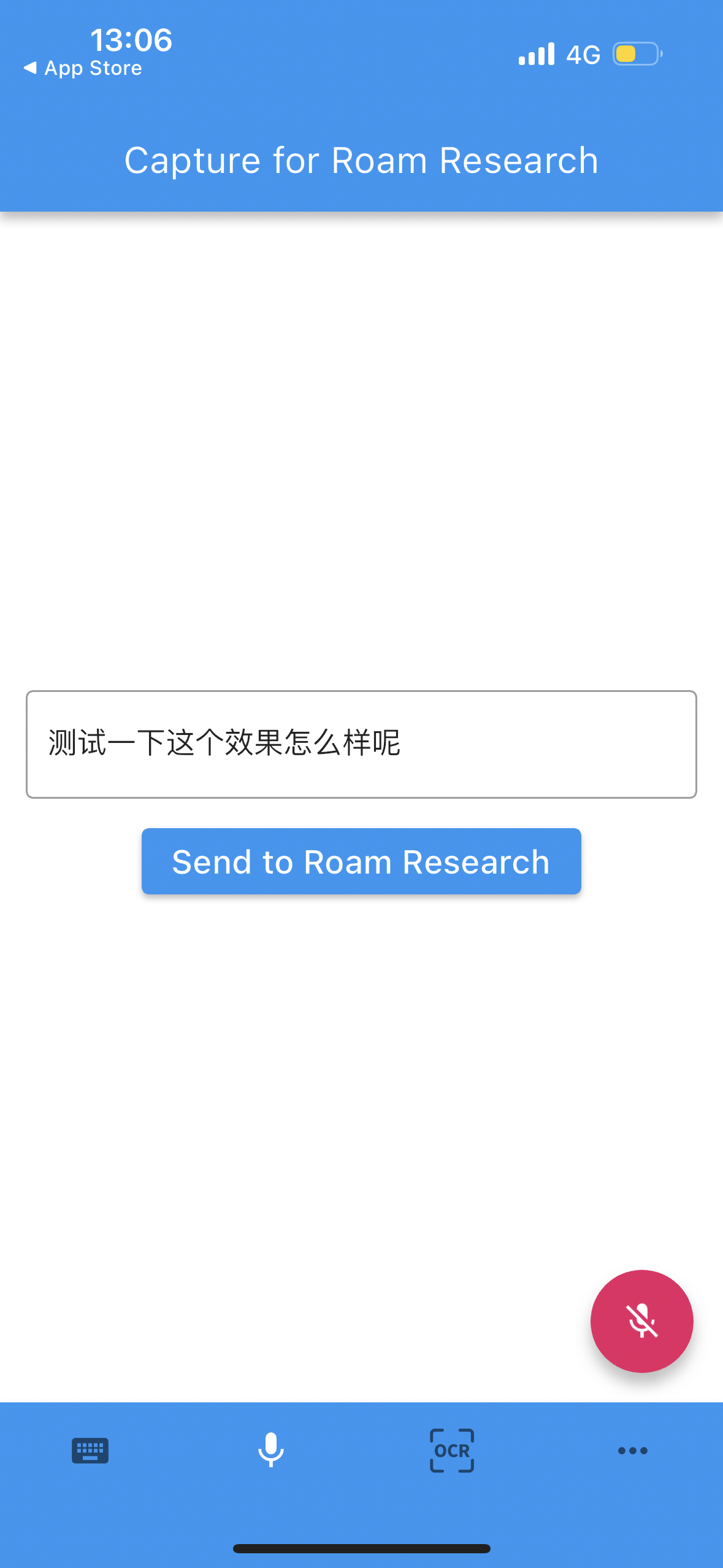Open the OCR text scanner
The image size is (723, 1568).
(452, 1450)
